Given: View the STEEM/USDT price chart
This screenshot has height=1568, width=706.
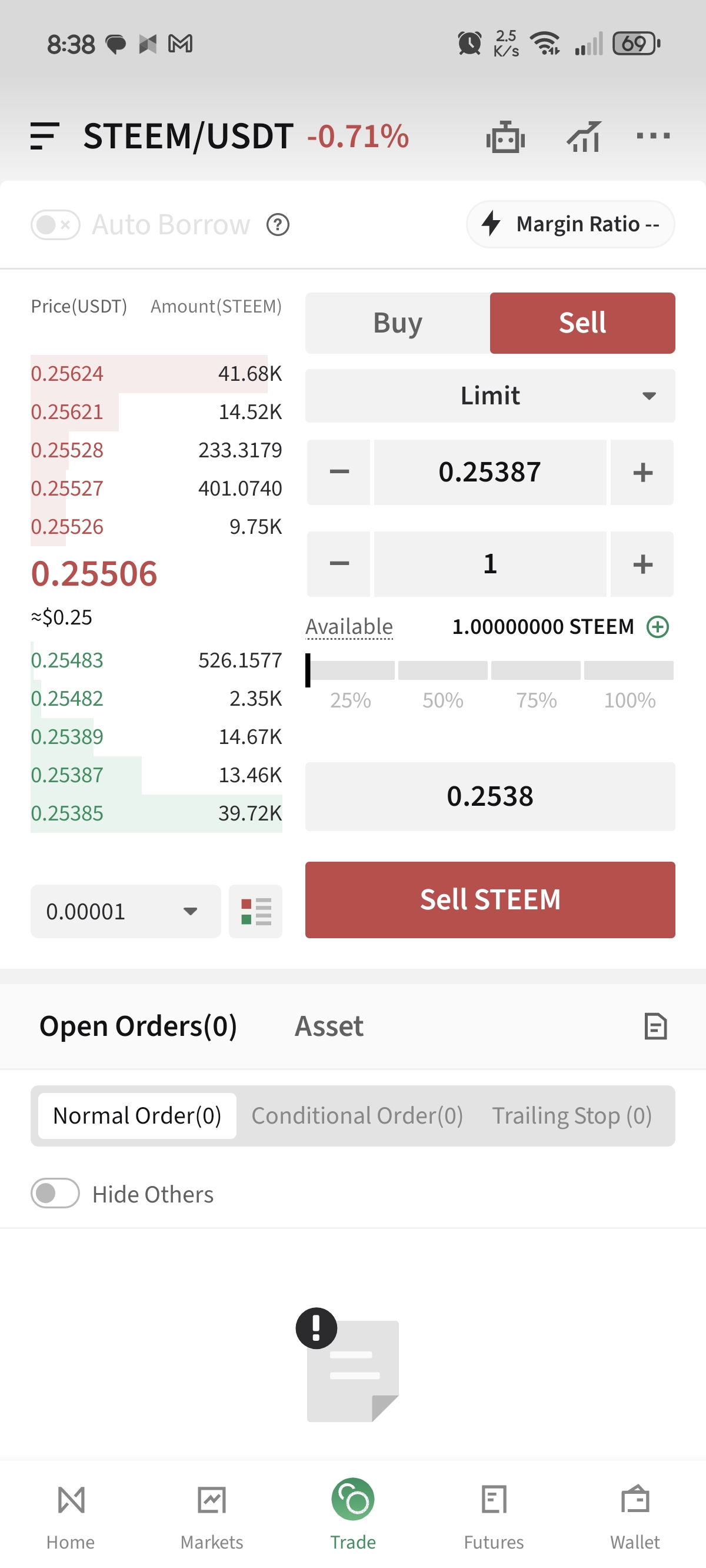Looking at the screenshot, I should click(x=584, y=137).
